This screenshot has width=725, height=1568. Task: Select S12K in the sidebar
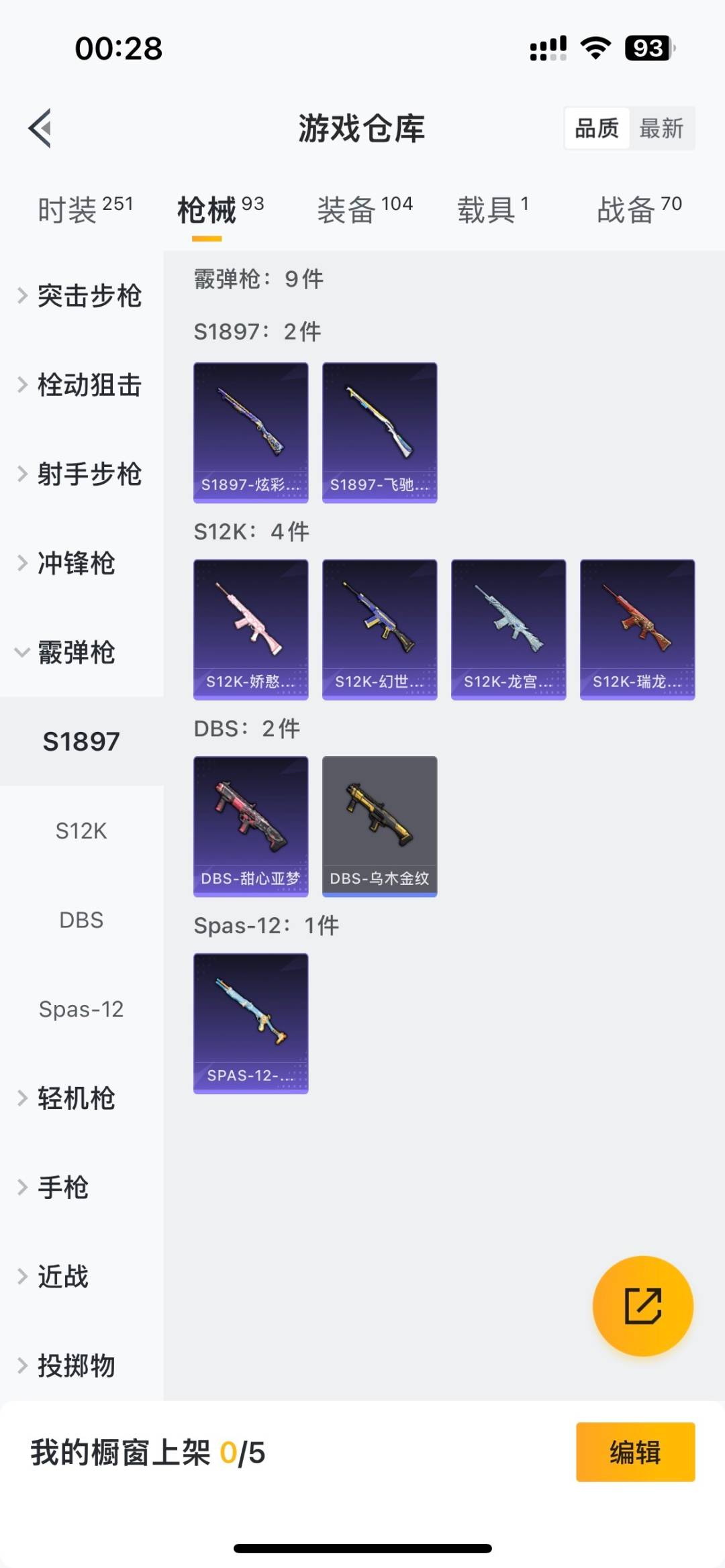pos(81,831)
